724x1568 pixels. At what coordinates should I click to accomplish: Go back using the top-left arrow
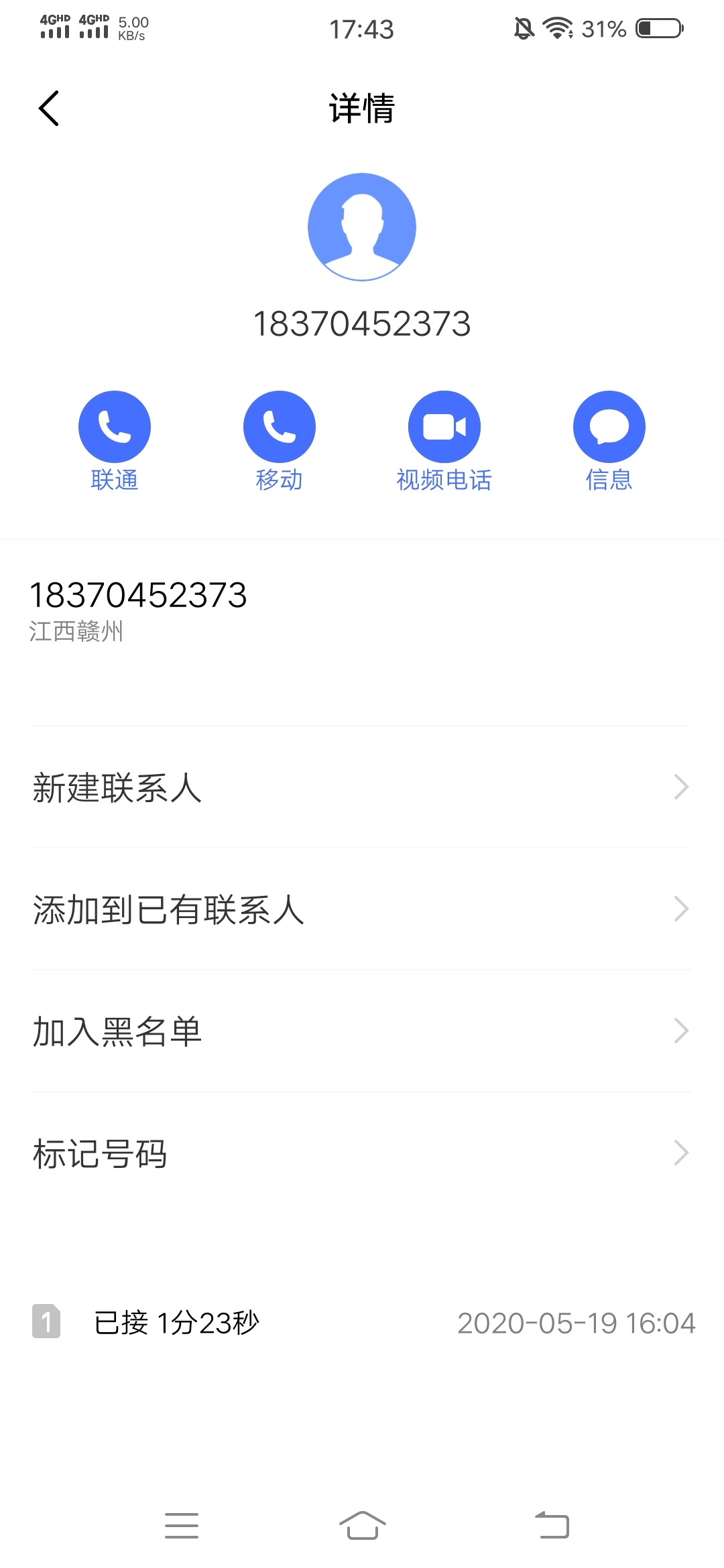[49, 108]
